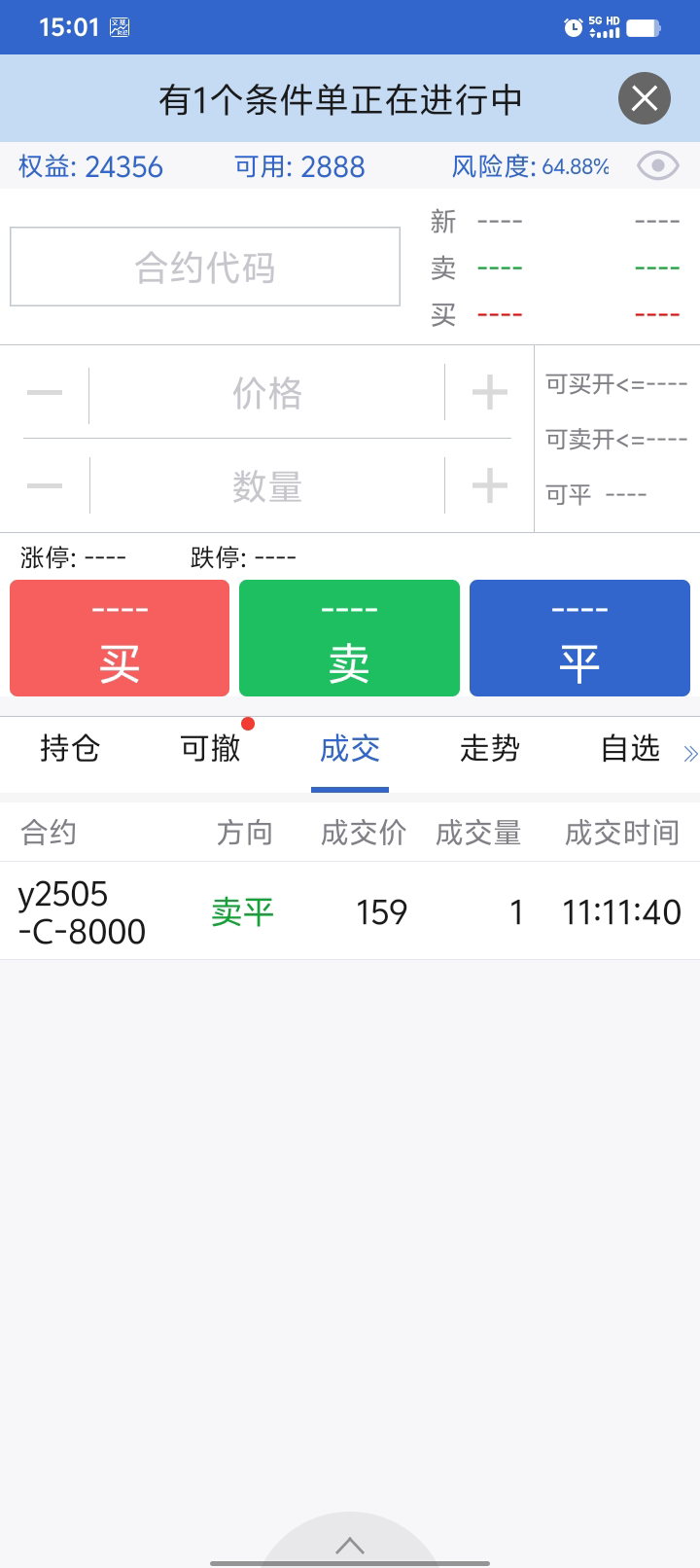Viewport: 700px width, 1568px height.
Task: Increase the 价格 price value
Action: tap(489, 393)
